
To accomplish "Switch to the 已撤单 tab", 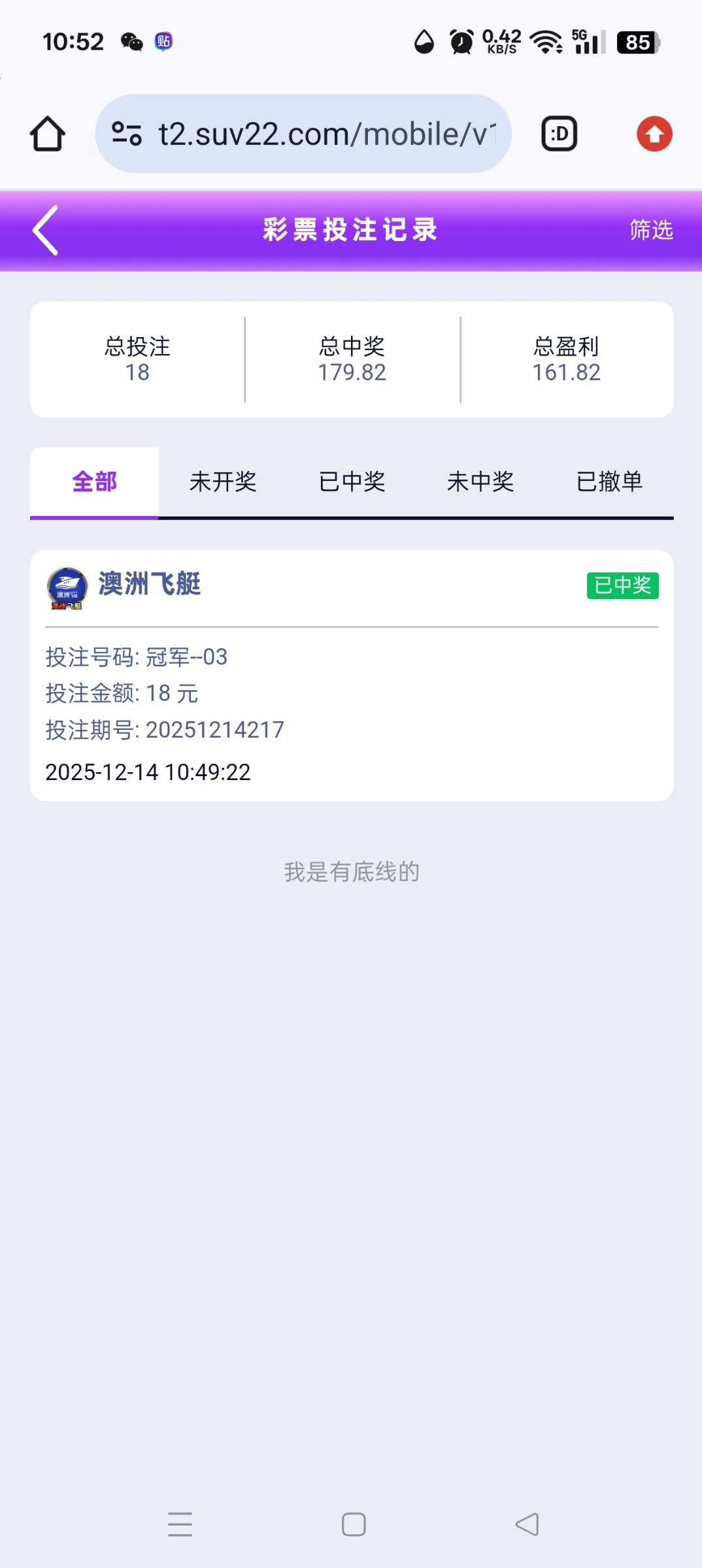I will (x=609, y=482).
